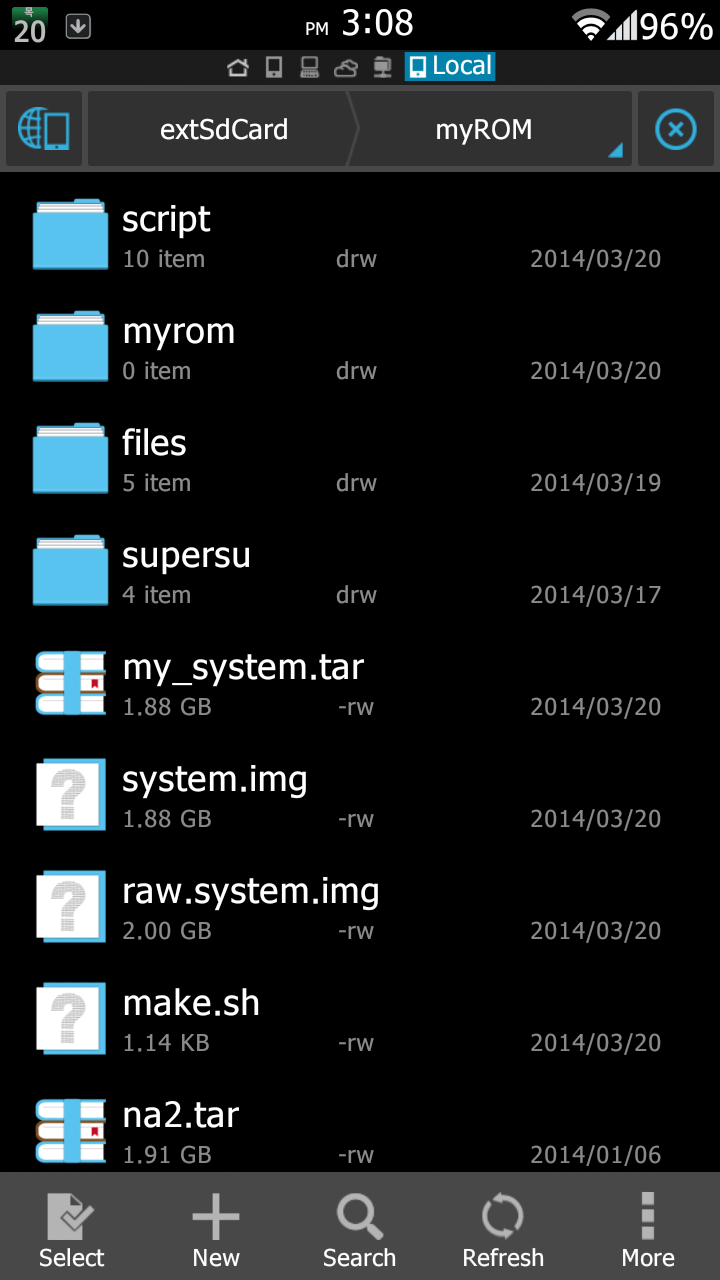Go to the home page icon

[x=238, y=67]
